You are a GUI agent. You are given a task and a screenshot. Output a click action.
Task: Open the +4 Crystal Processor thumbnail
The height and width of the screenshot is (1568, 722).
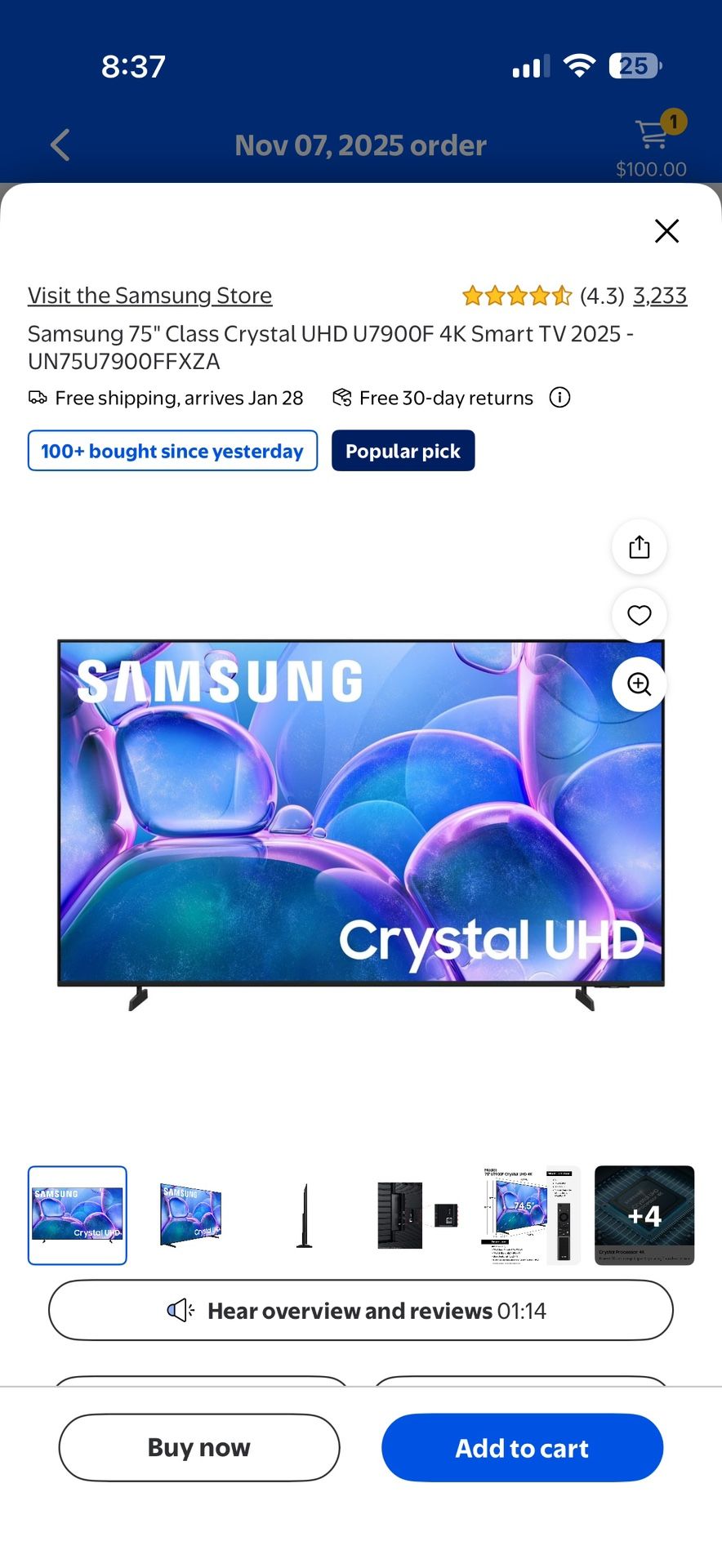[x=644, y=1215]
